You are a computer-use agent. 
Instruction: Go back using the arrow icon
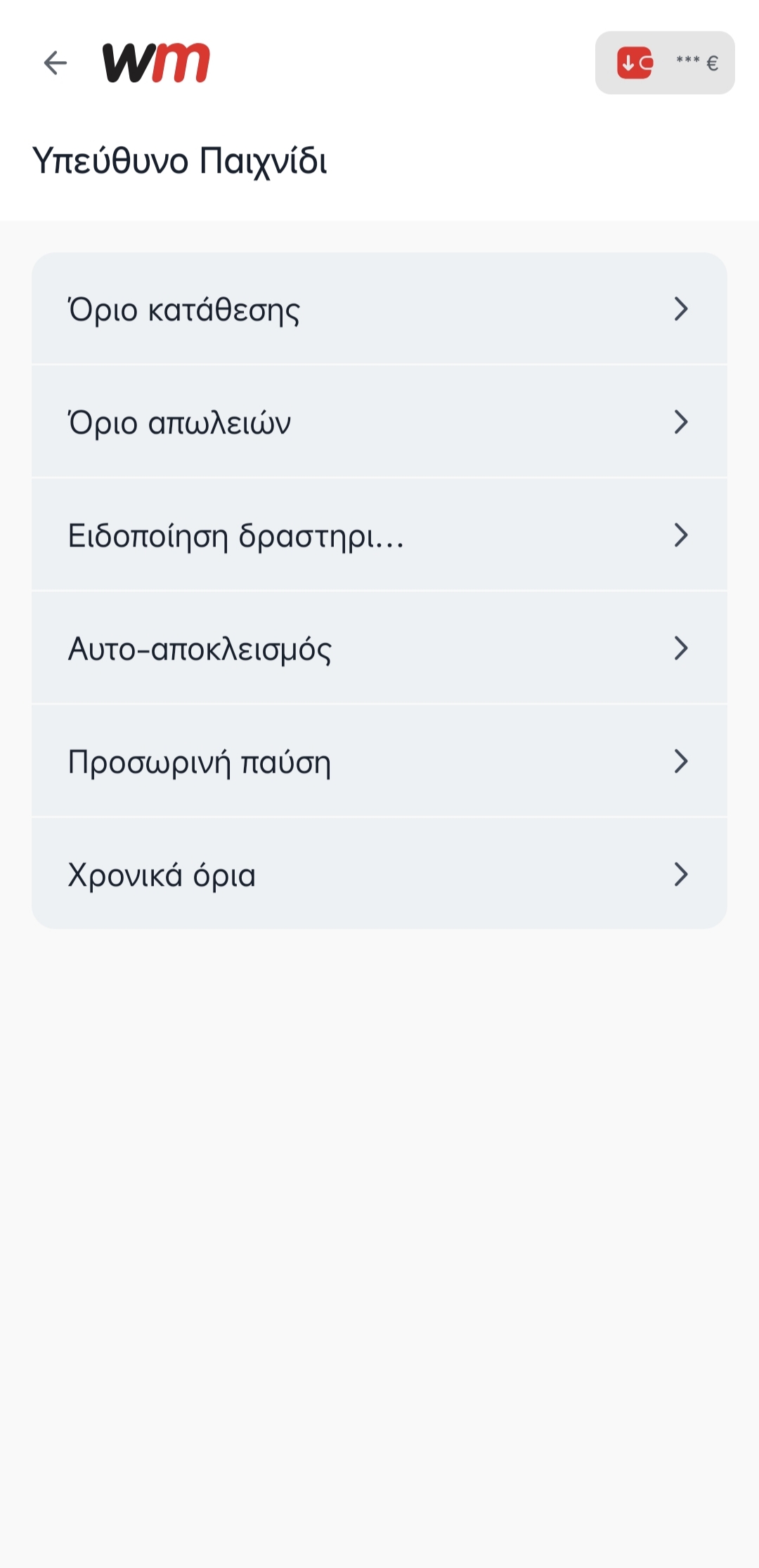tap(55, 63)
